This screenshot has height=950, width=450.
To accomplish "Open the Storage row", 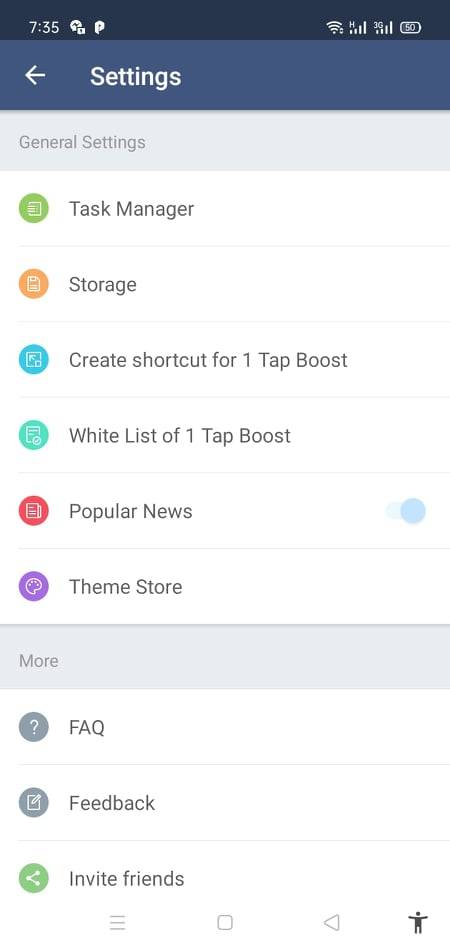I will coord(225,284).
